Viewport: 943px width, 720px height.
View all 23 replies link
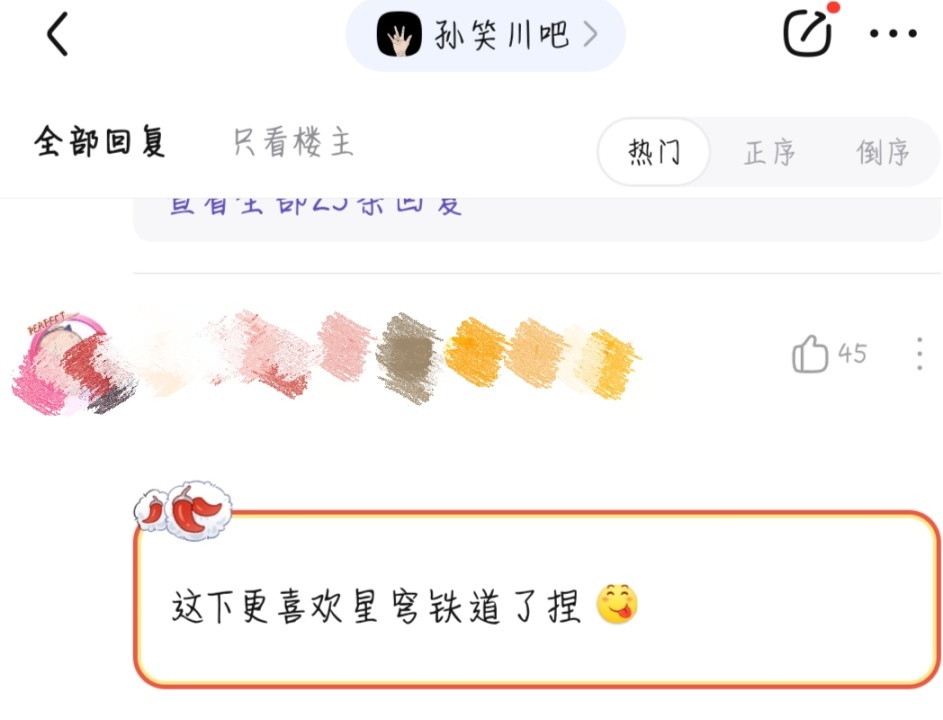click(316, 206)
